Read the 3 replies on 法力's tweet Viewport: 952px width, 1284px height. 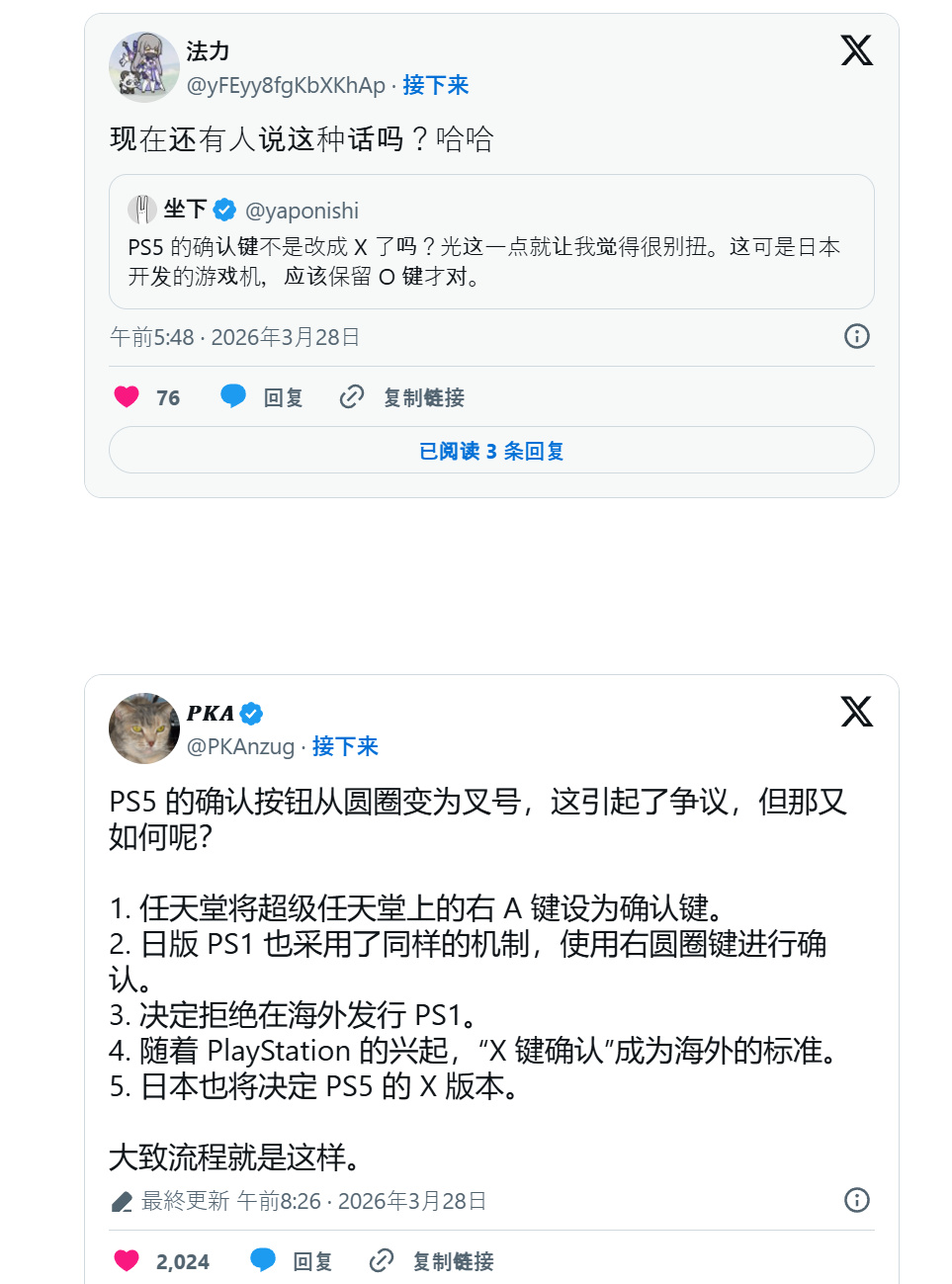[x=491, y=451]
